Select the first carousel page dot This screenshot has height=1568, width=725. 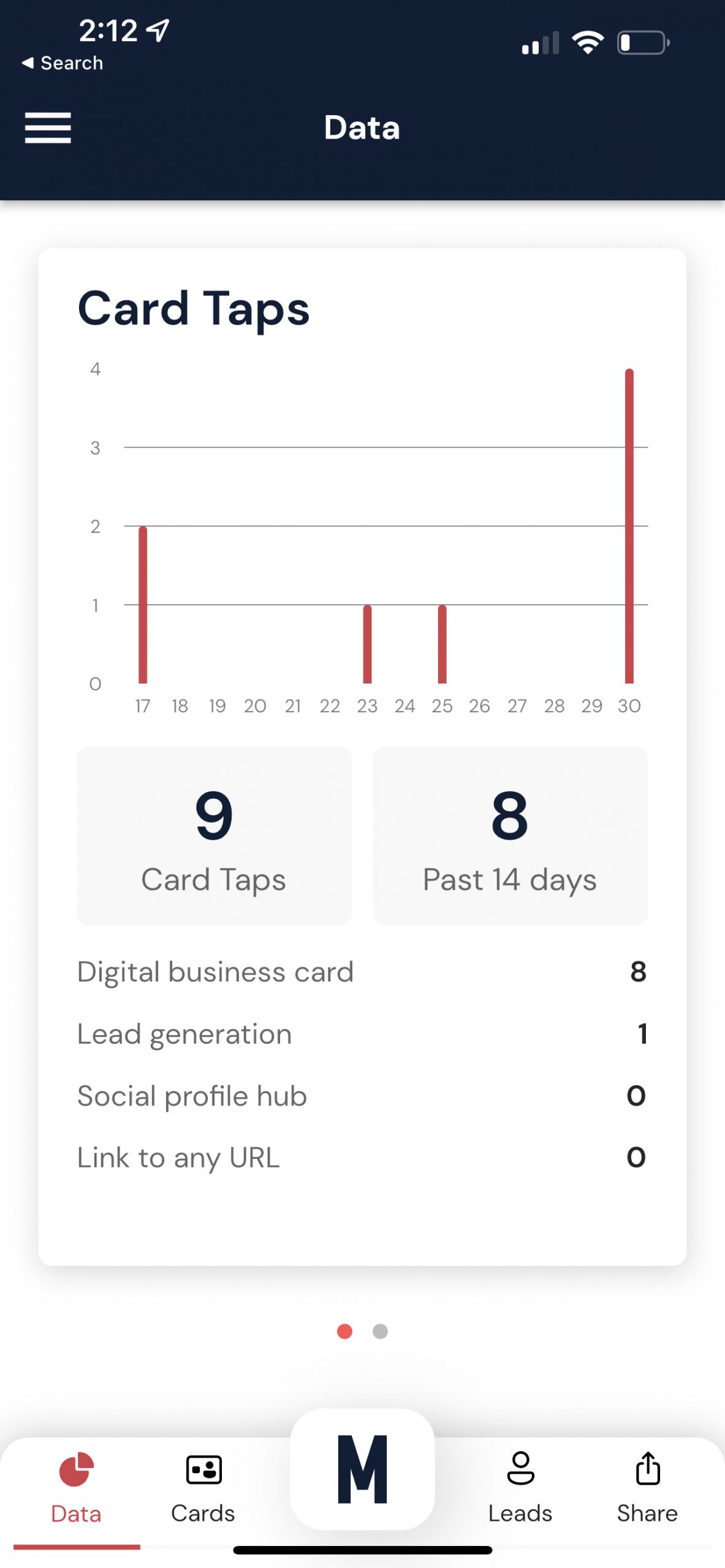coord(345,1330)
